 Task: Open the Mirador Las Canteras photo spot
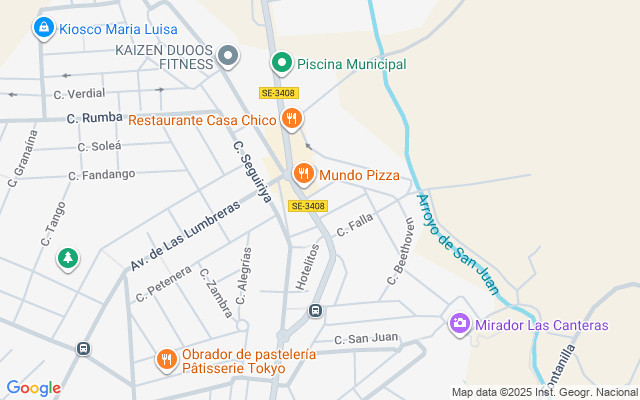pyautogui.click(x=460, y=324)
